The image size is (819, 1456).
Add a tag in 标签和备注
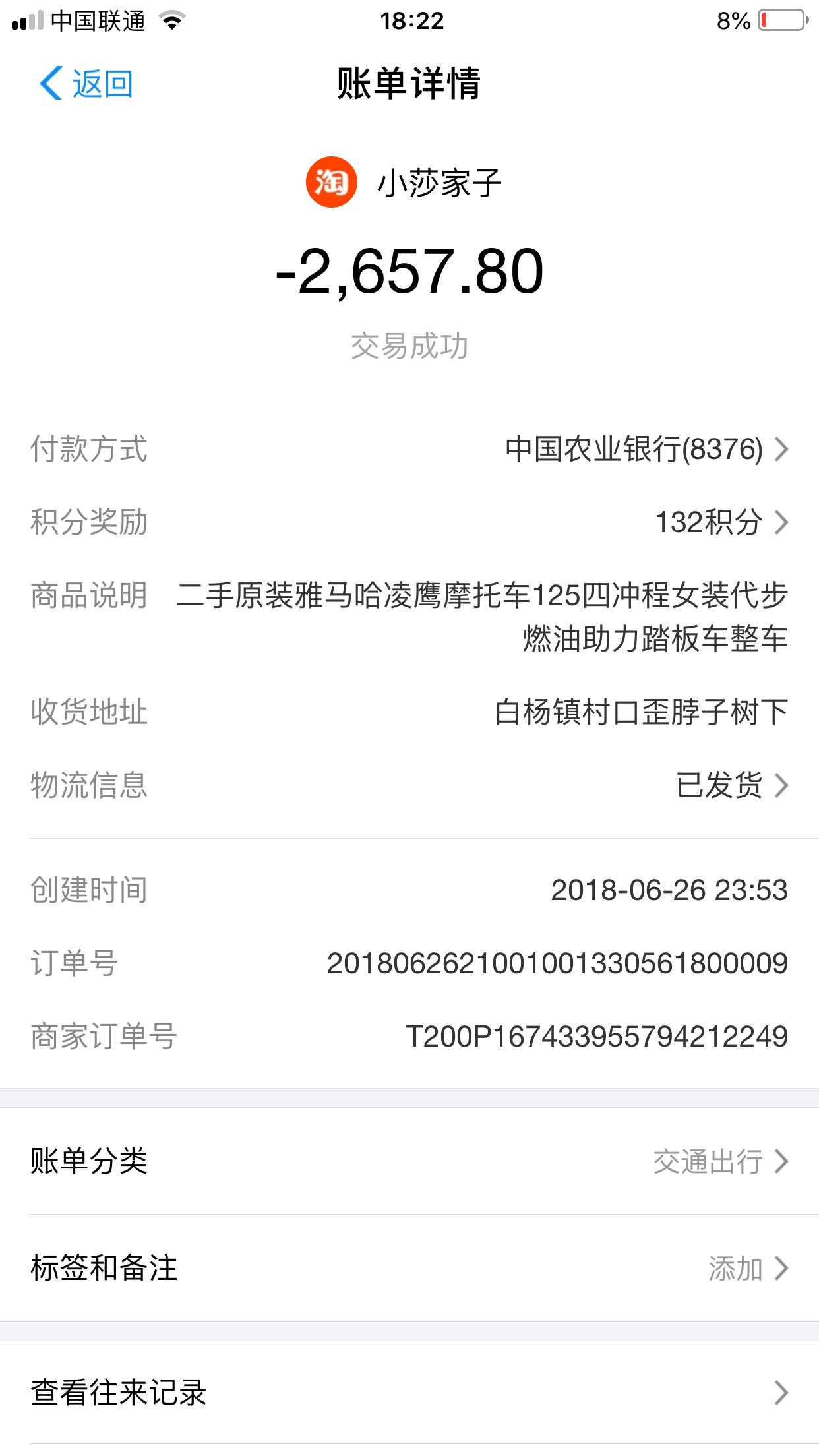(x=409, y=1268)
